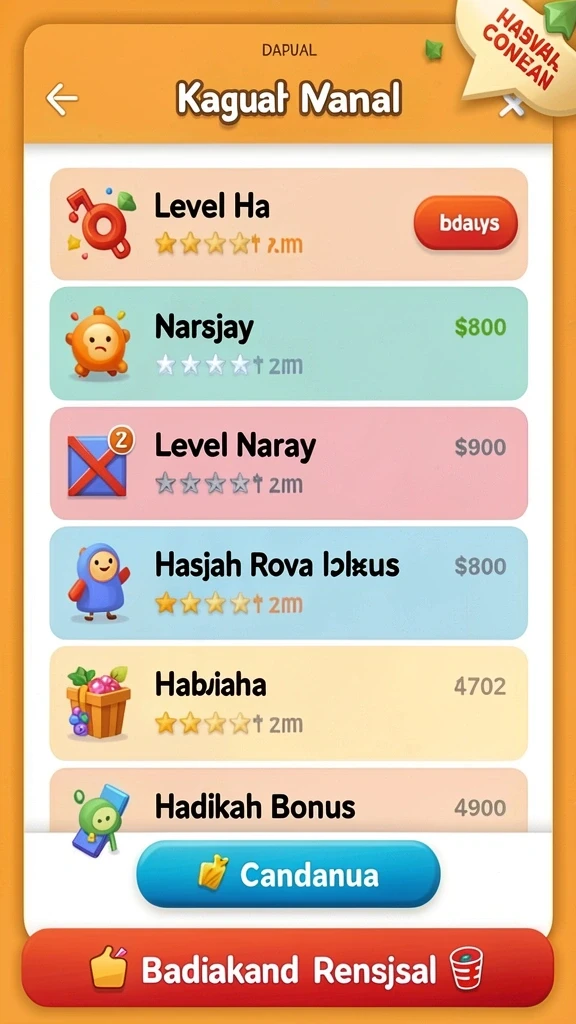Open the Hadikah Bonus row
The width and height of the screenshot is (576, 1024).
[x=289, y=801]
